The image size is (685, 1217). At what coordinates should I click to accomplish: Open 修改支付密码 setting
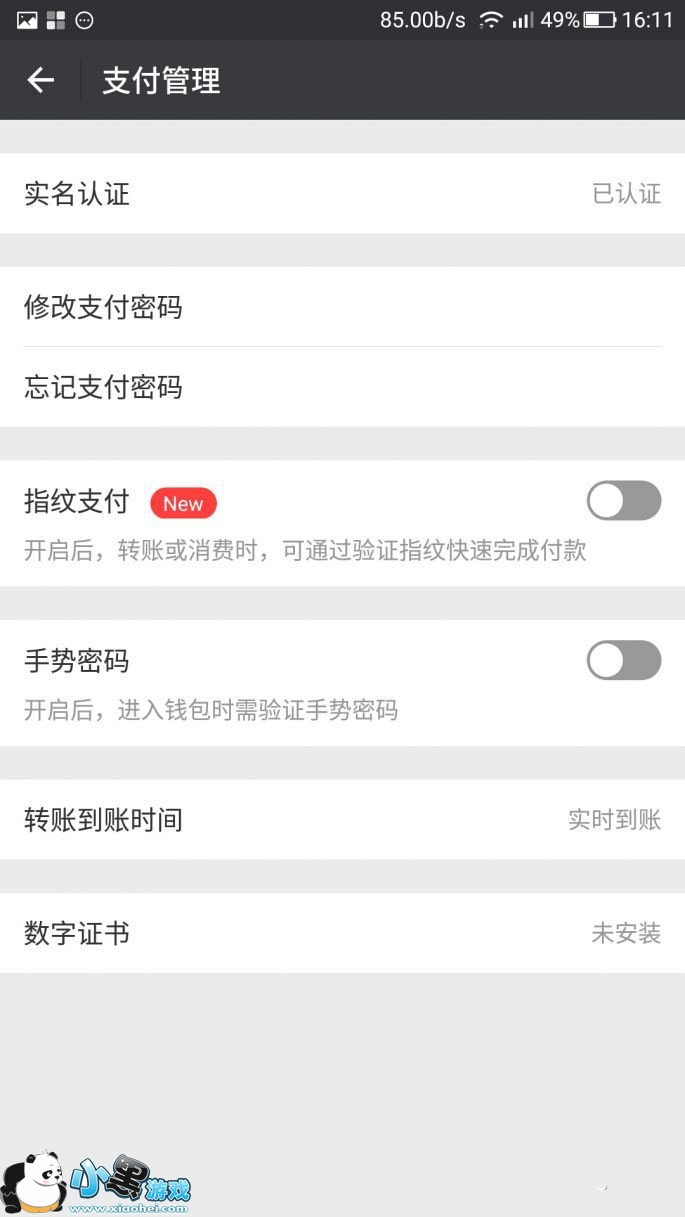point(342,307)
